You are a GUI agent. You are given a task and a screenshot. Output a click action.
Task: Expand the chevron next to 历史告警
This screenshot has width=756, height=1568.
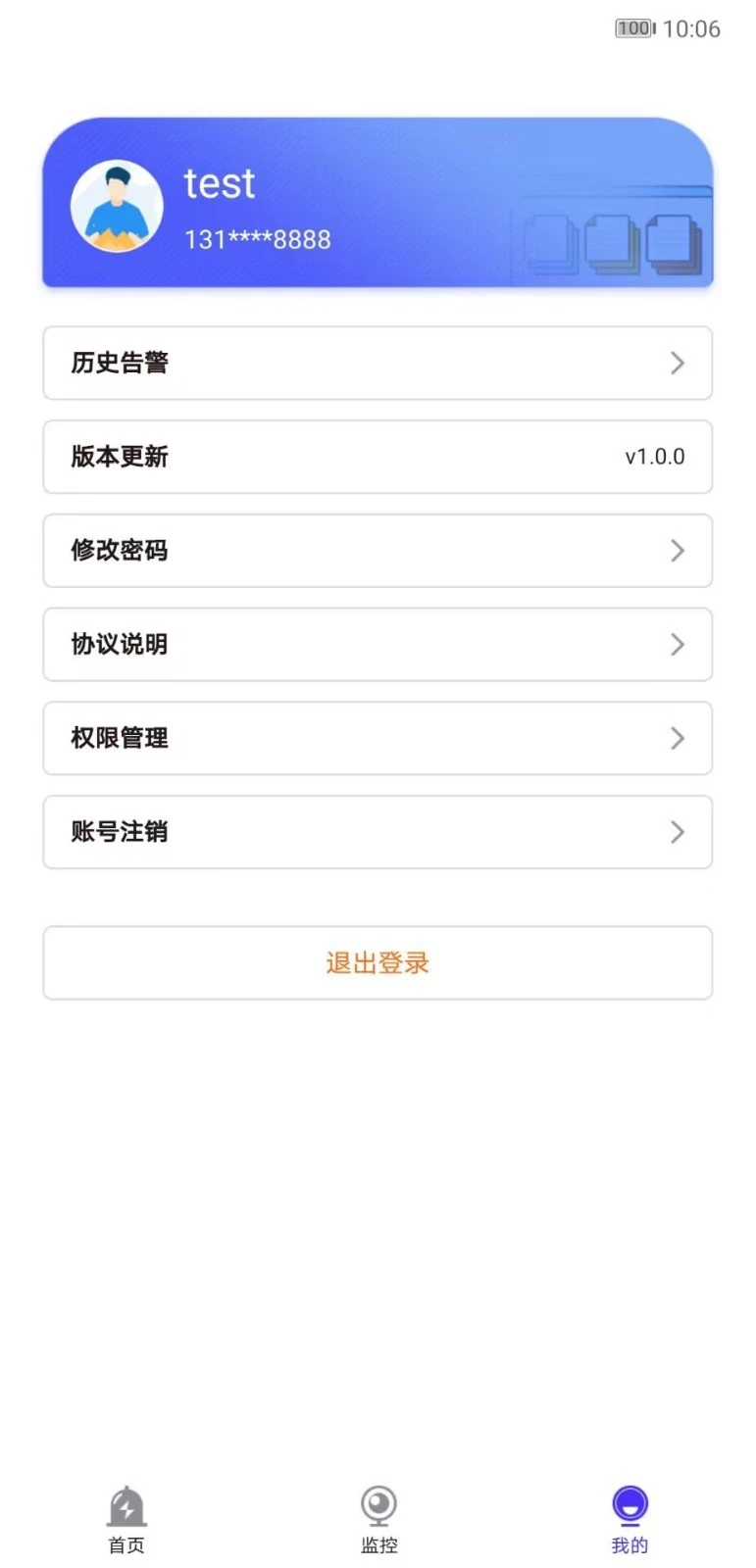click(677, 363)
